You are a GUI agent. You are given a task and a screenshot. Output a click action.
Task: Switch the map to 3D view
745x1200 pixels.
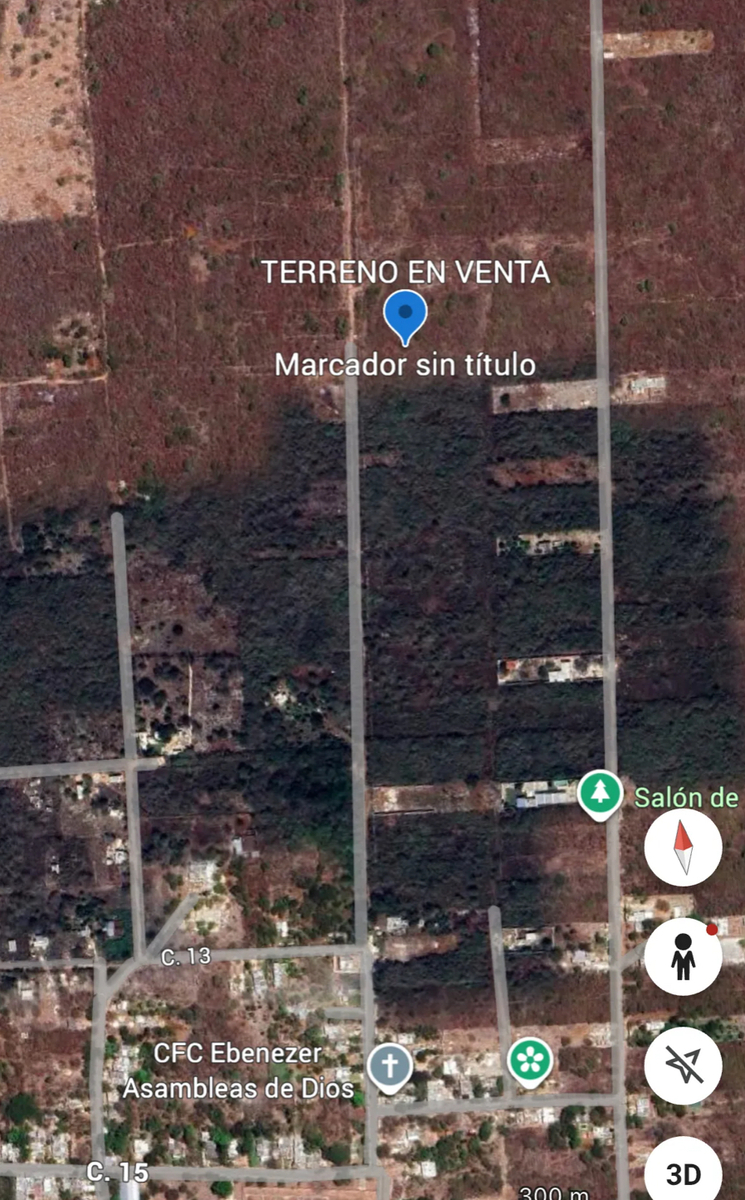pos(683,1172)
